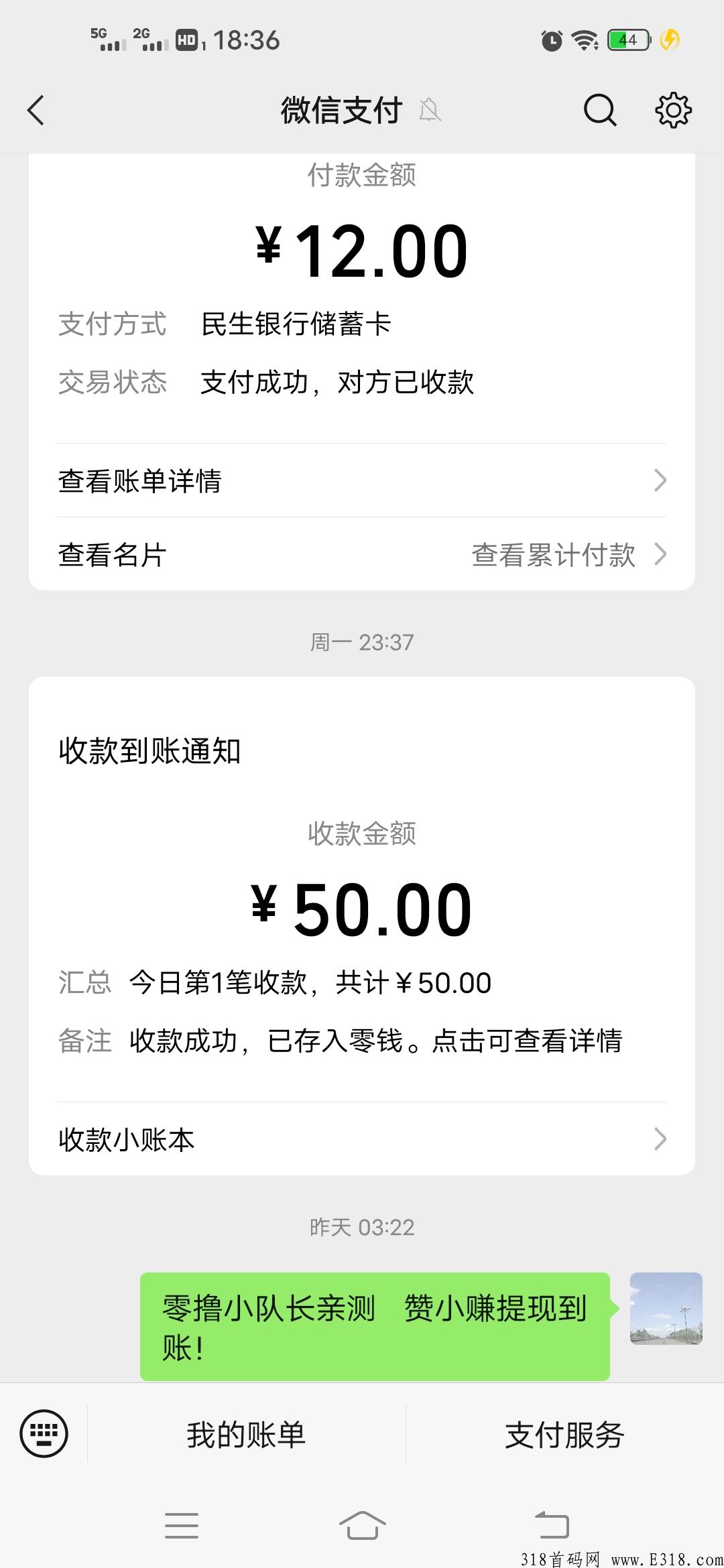Viewport: 724px width, 1568px height.
Task: Open 查看名片 contact card
Action: [x=112, y=555]
